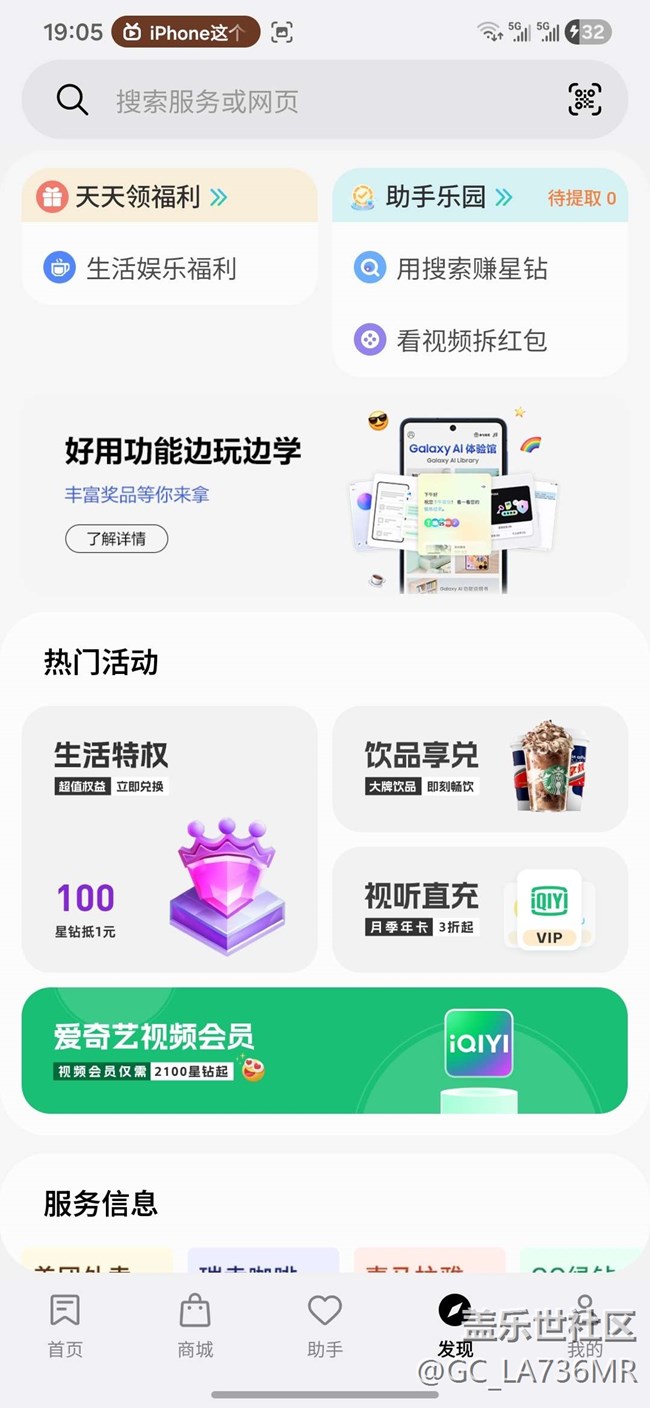Tap the 搜索服务或网页 search box

pos(300,101)
